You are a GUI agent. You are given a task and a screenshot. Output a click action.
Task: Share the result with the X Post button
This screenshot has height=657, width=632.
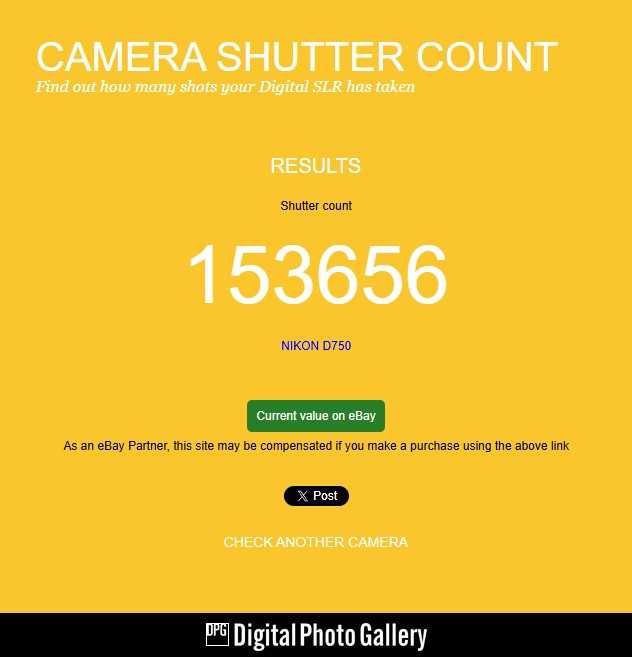click(316, 496)
